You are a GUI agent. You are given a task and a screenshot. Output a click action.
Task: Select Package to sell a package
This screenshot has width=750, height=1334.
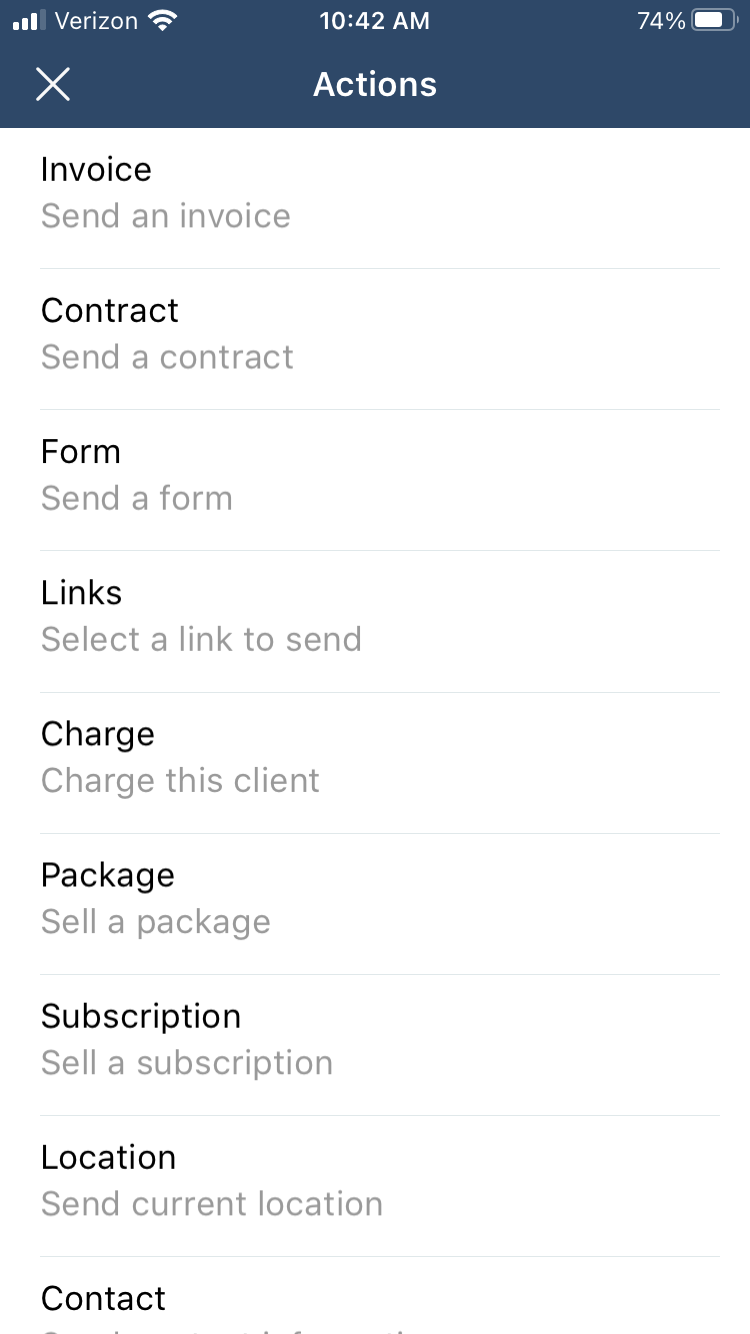[375, 904]
